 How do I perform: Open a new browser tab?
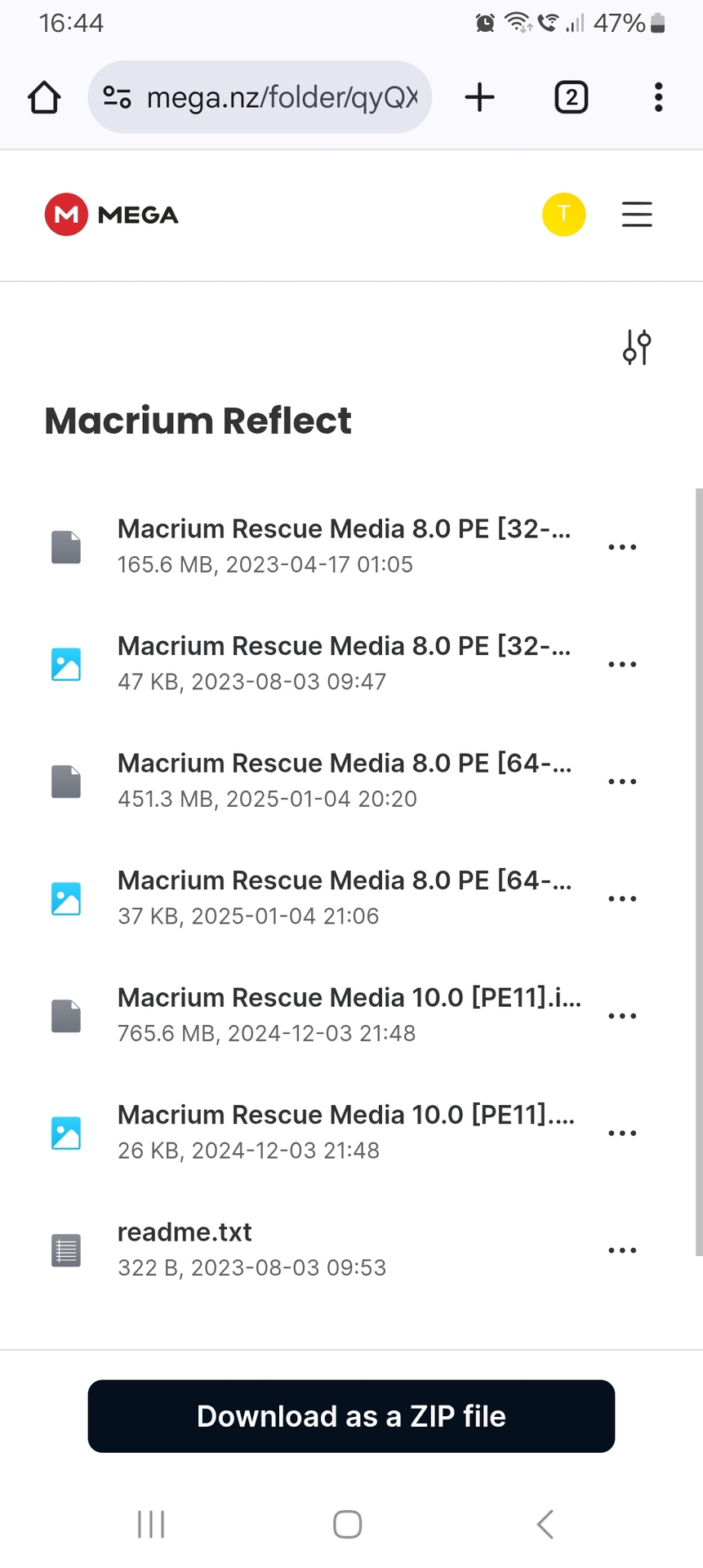coord(480,97)
